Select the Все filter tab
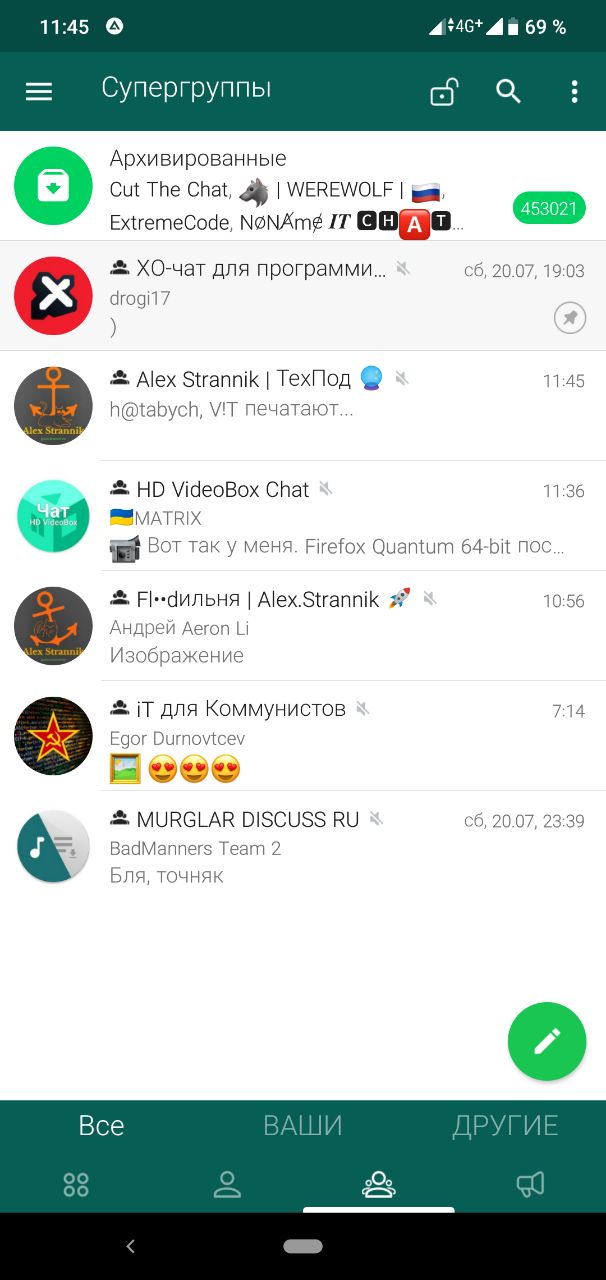The image size is (606, 1280). click(x=101, y=1126)
